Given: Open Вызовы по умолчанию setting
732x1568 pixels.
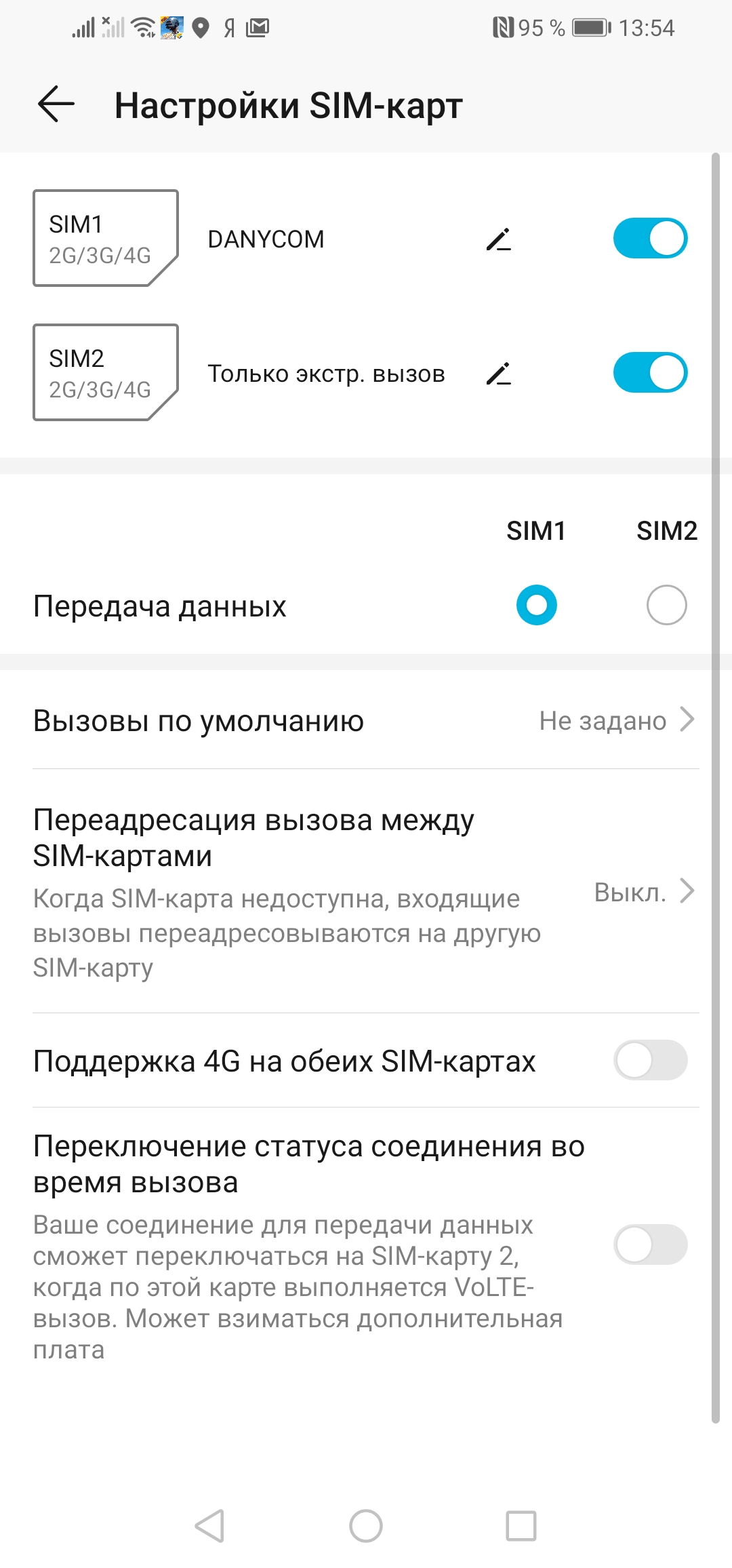Looking at the screenshot, I should click(x=366, y=720).
